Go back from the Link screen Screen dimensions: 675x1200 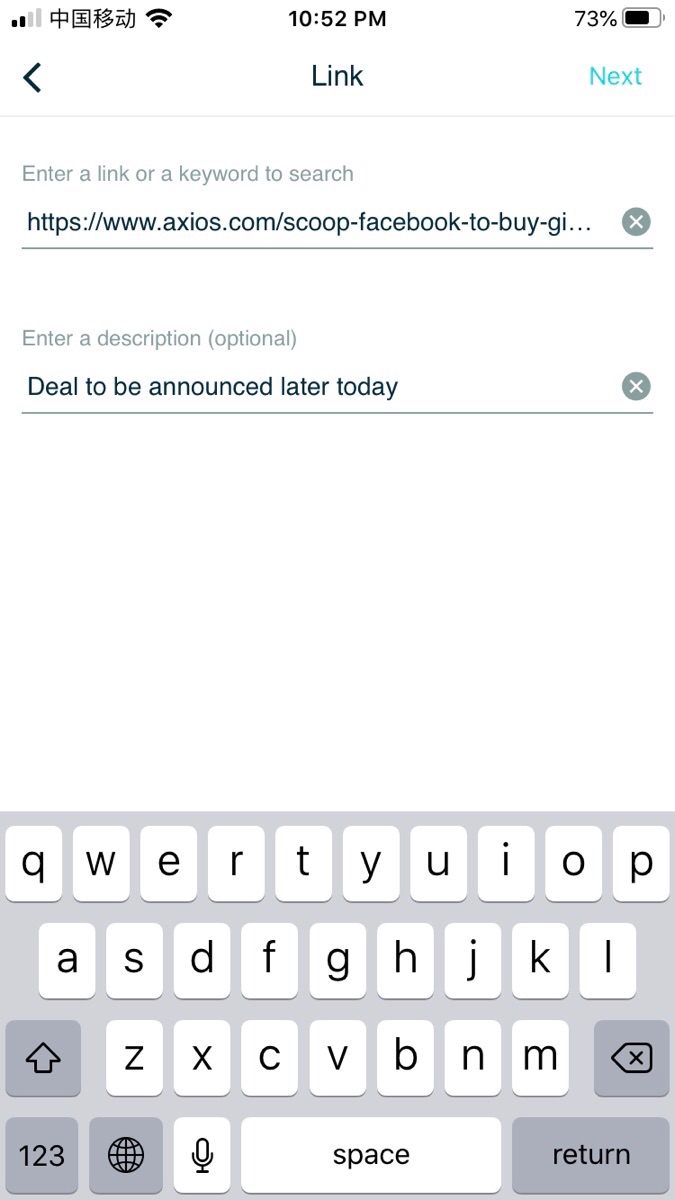[33, 77]
